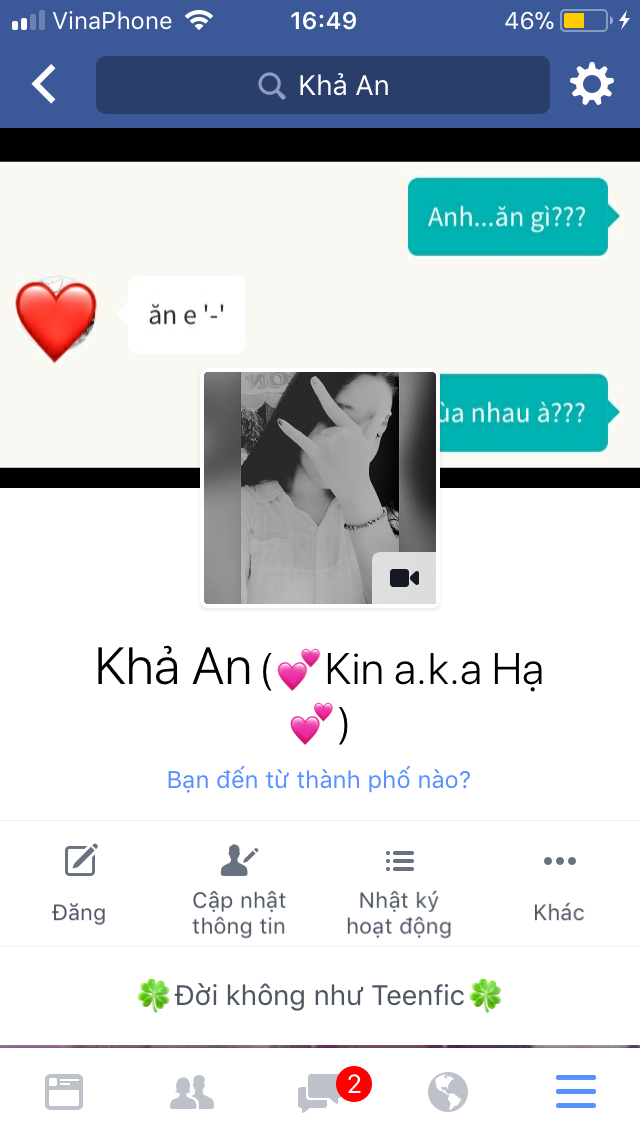Open the notifications globe tab
The width and height of the screenshot is (640, 1136).
[x=448, y=1092]
